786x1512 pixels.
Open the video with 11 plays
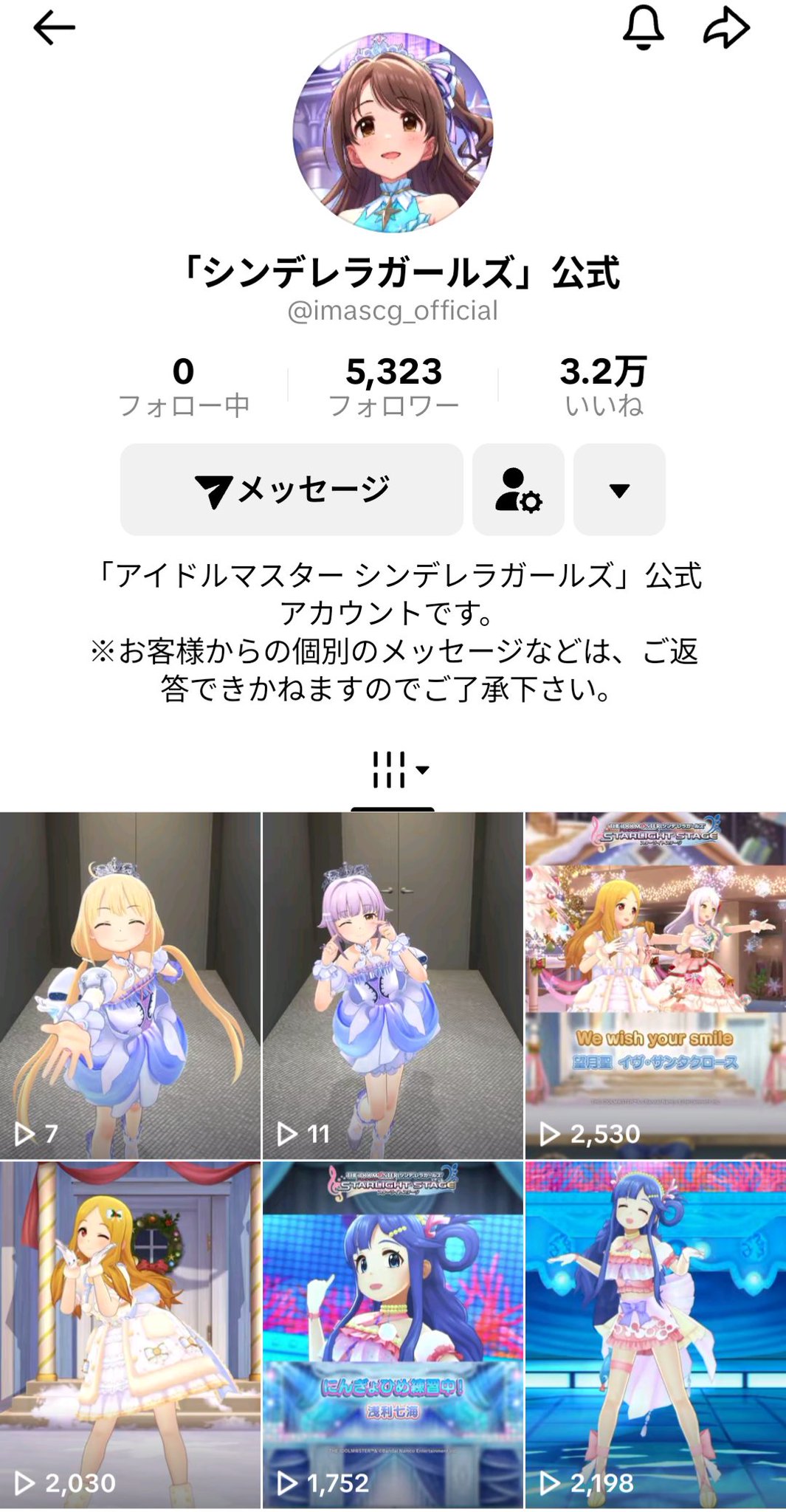pyautogui.click(x=393, y=986)
